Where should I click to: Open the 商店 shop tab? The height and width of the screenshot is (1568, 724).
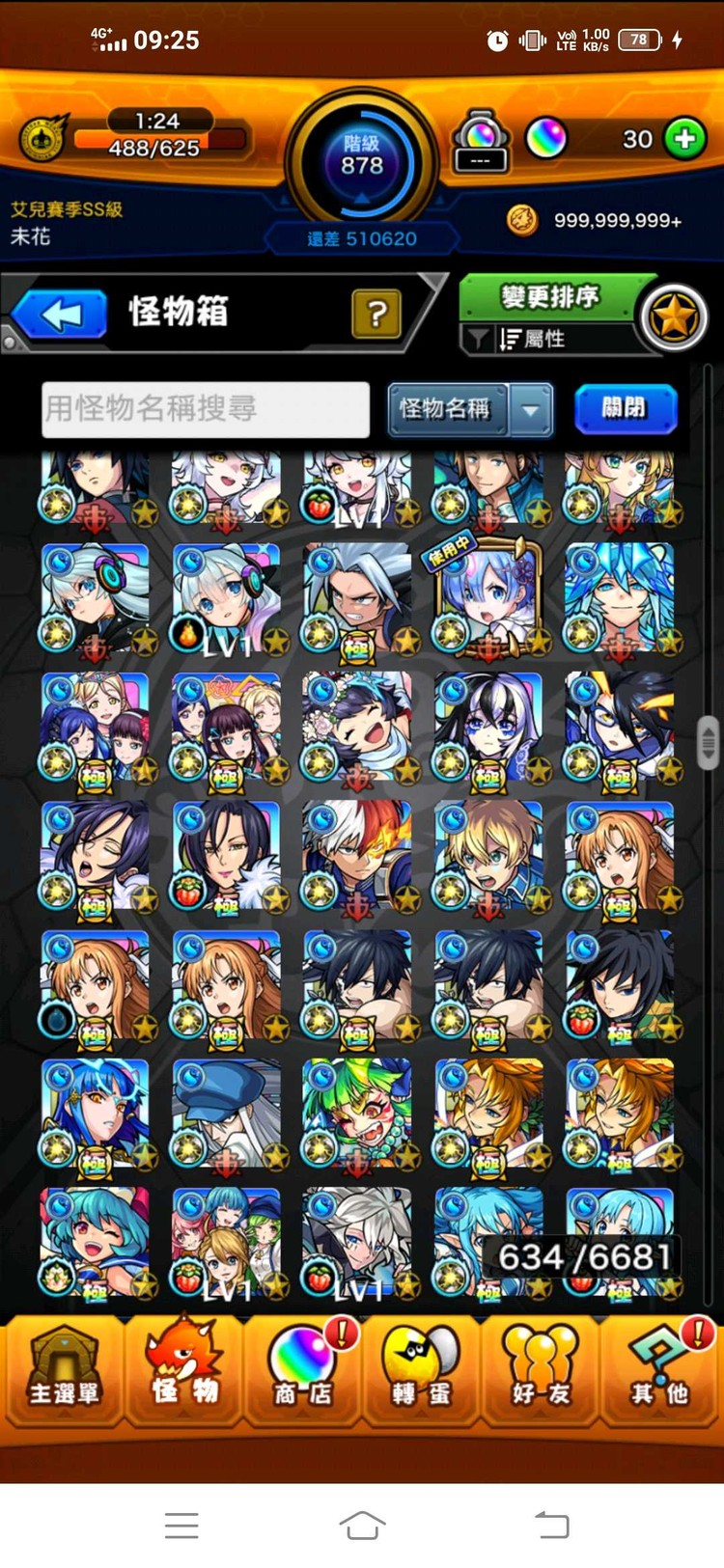pos(303,1368)
